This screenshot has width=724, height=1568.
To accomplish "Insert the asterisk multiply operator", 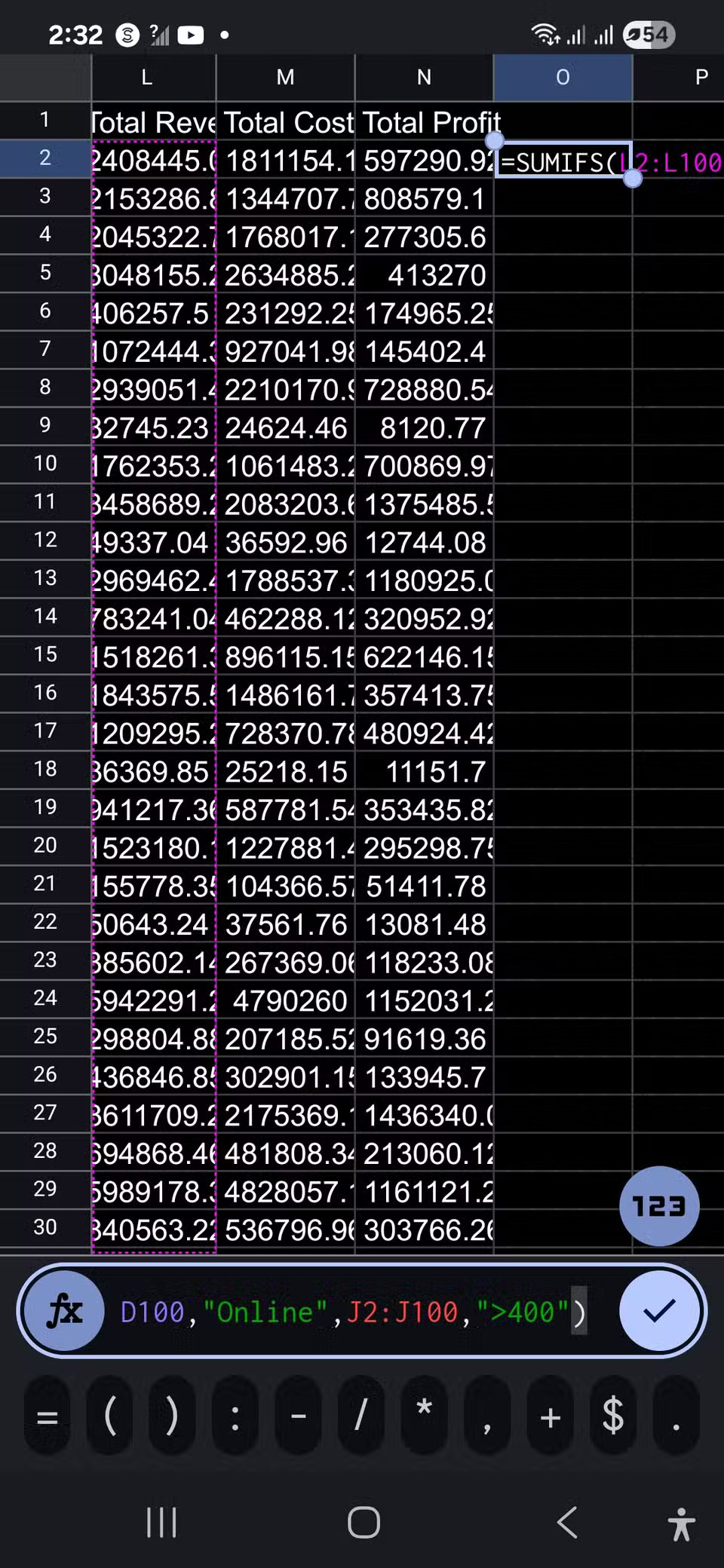I will (x=424, y=1416).
